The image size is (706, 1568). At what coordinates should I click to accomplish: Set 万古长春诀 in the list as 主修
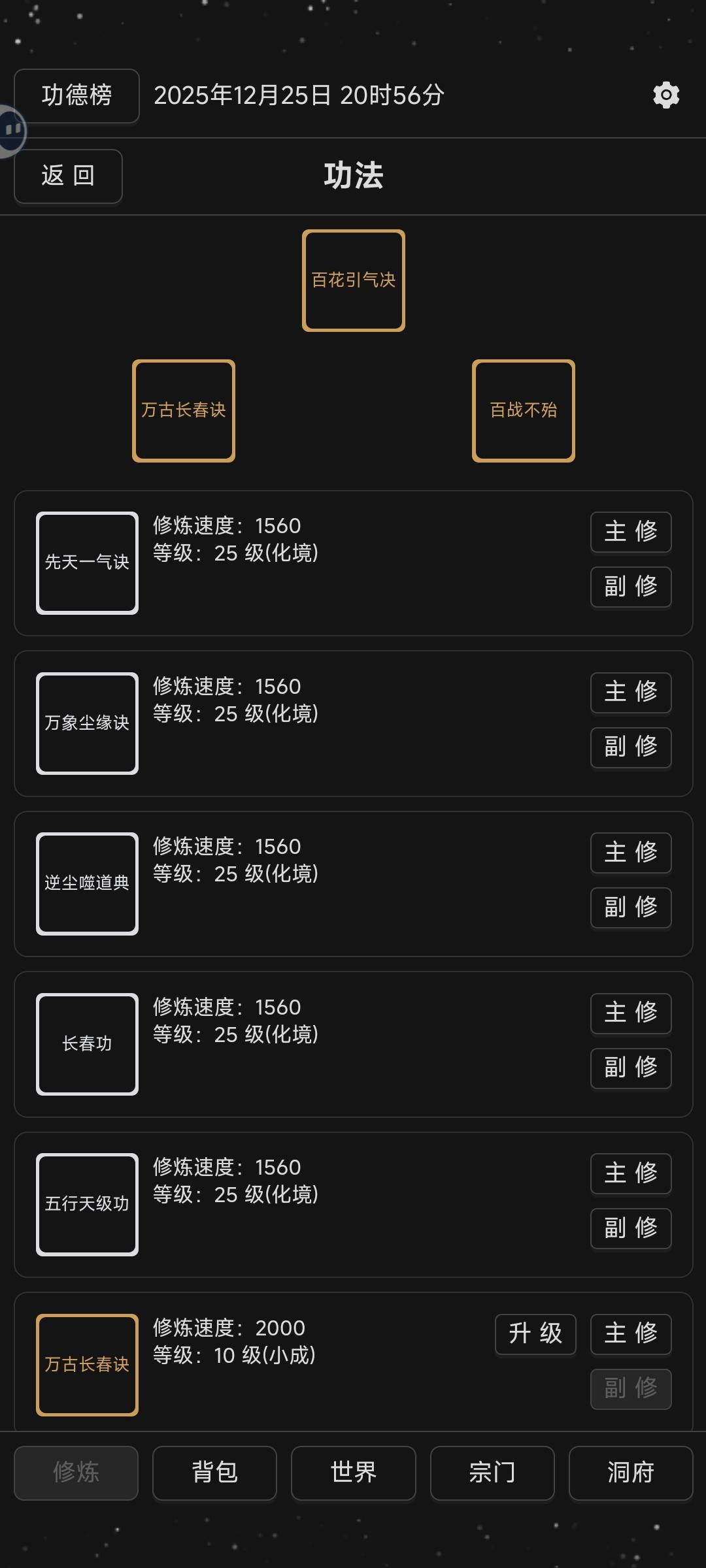(x=631, y=1333)
